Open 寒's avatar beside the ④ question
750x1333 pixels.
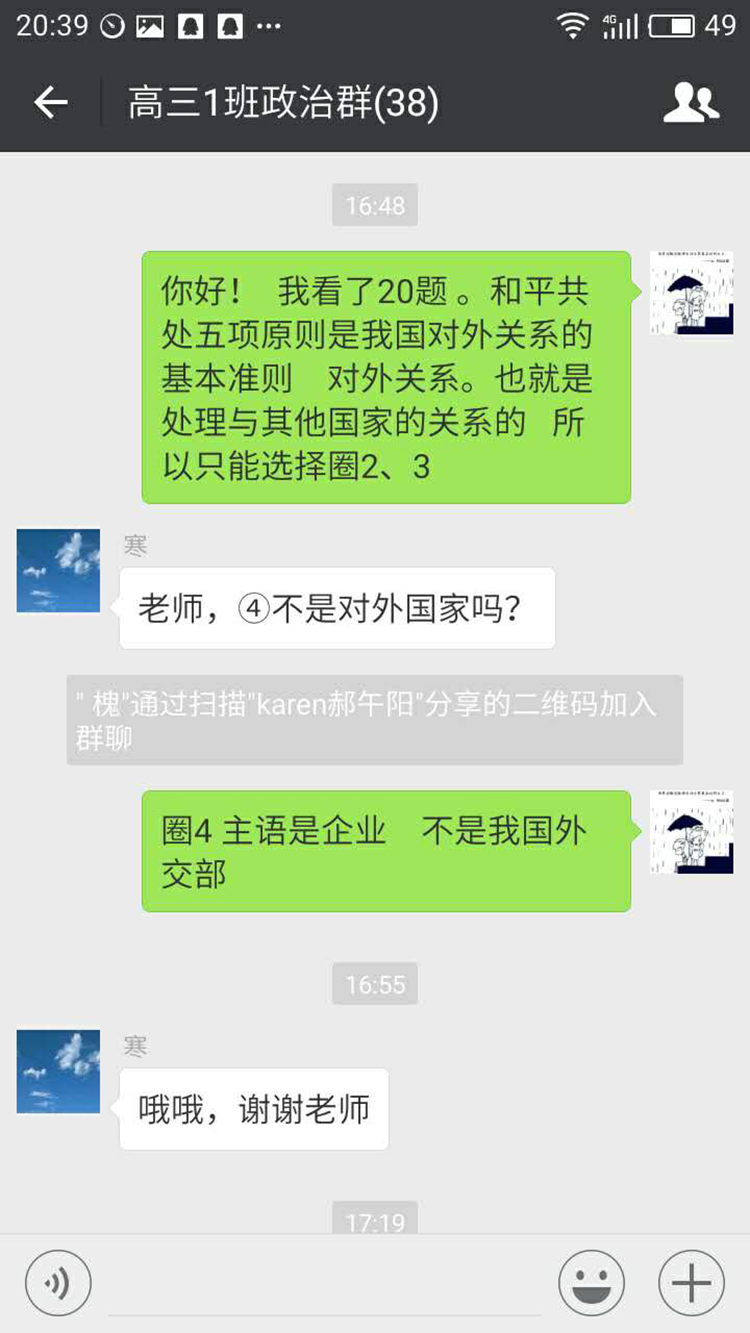[x=58, y=570]
